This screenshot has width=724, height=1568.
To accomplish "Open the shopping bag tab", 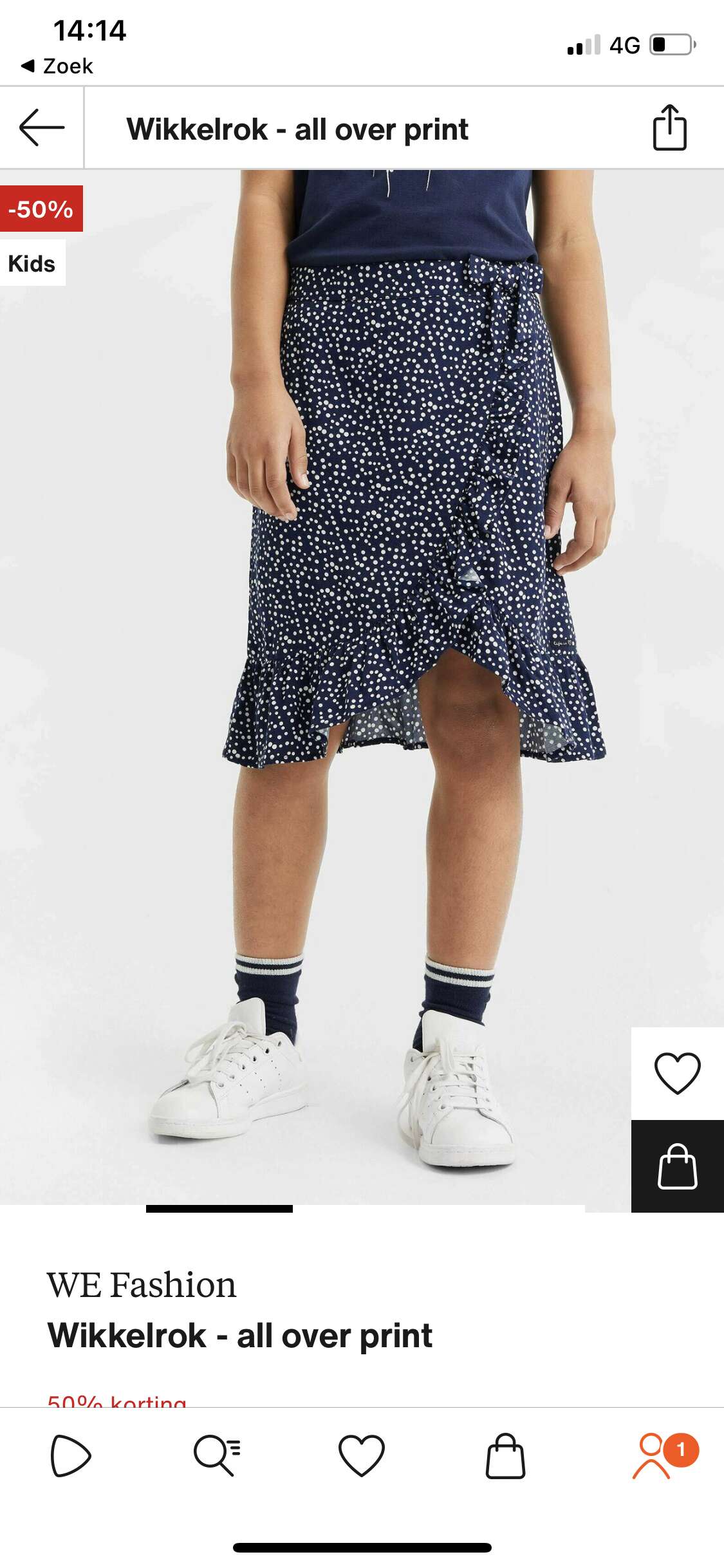I will coord(506,1455).
